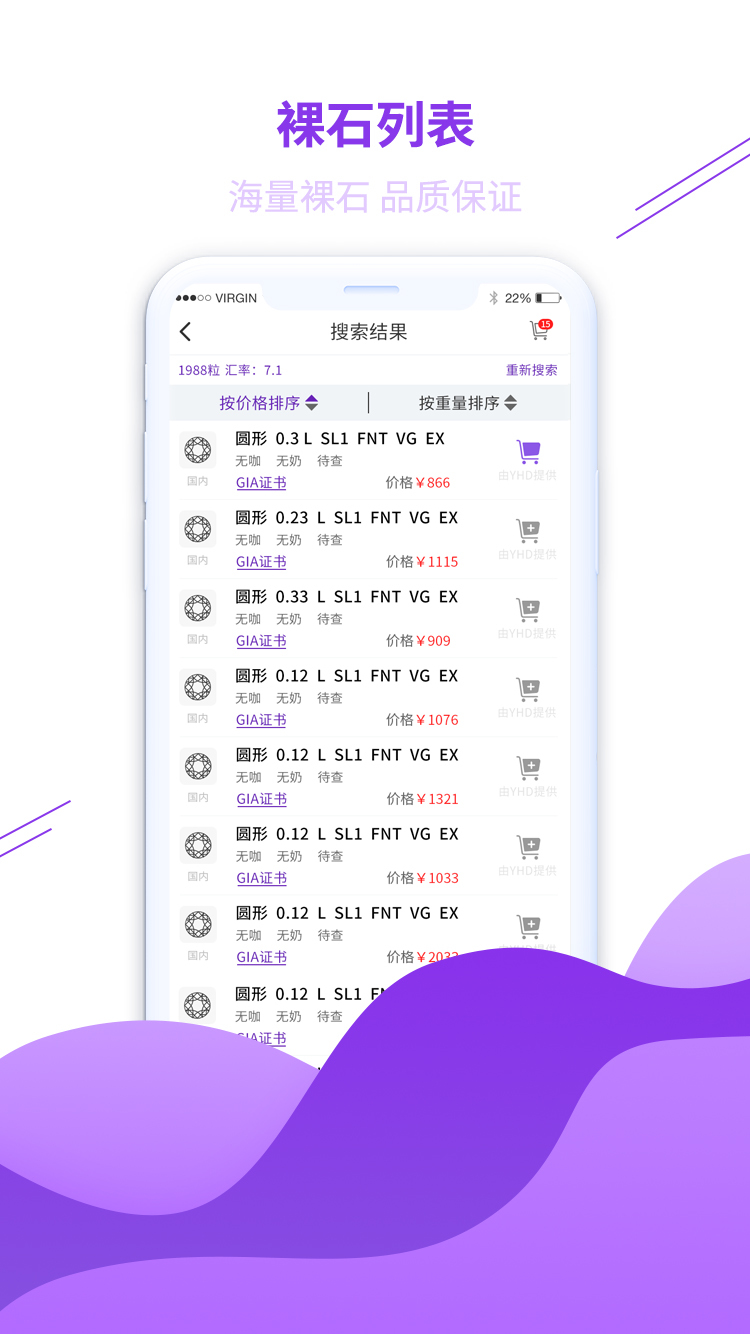Click the first diamond thumbnail image
This screenshot has width=750, height=1334.
point(197,450)
